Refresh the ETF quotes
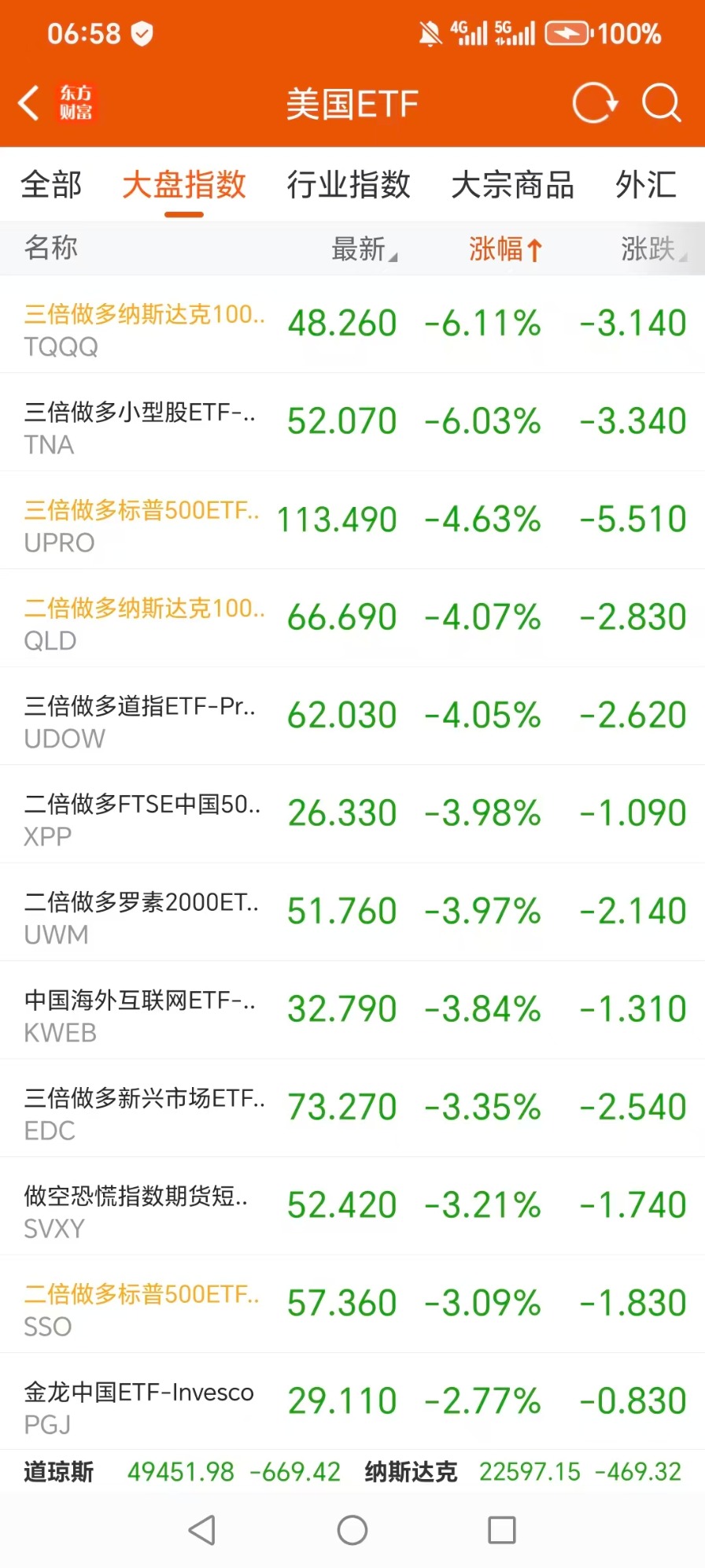The height and width of the screenshot is (1568, 705). (594, 103)
